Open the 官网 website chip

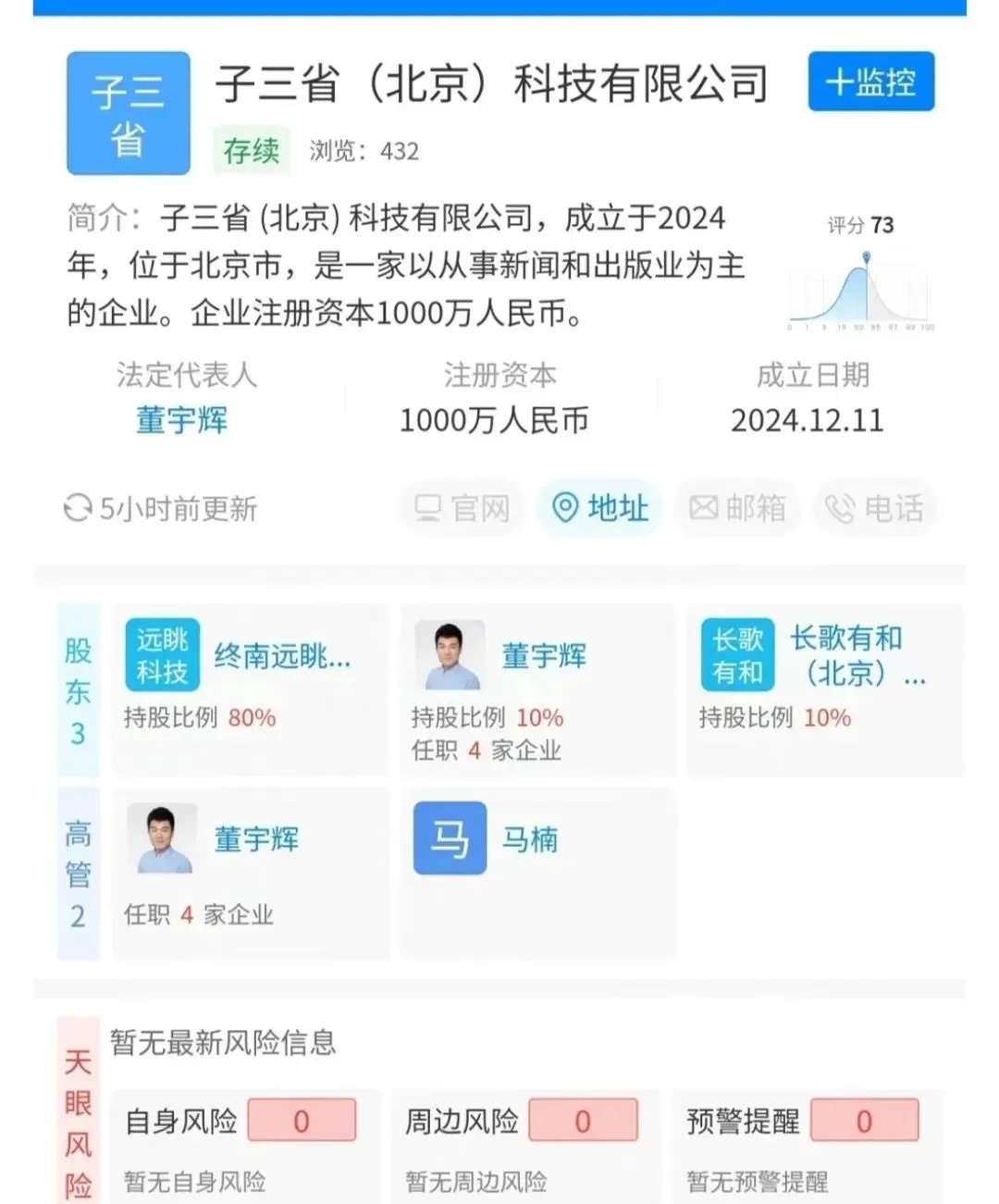[462, 507]
